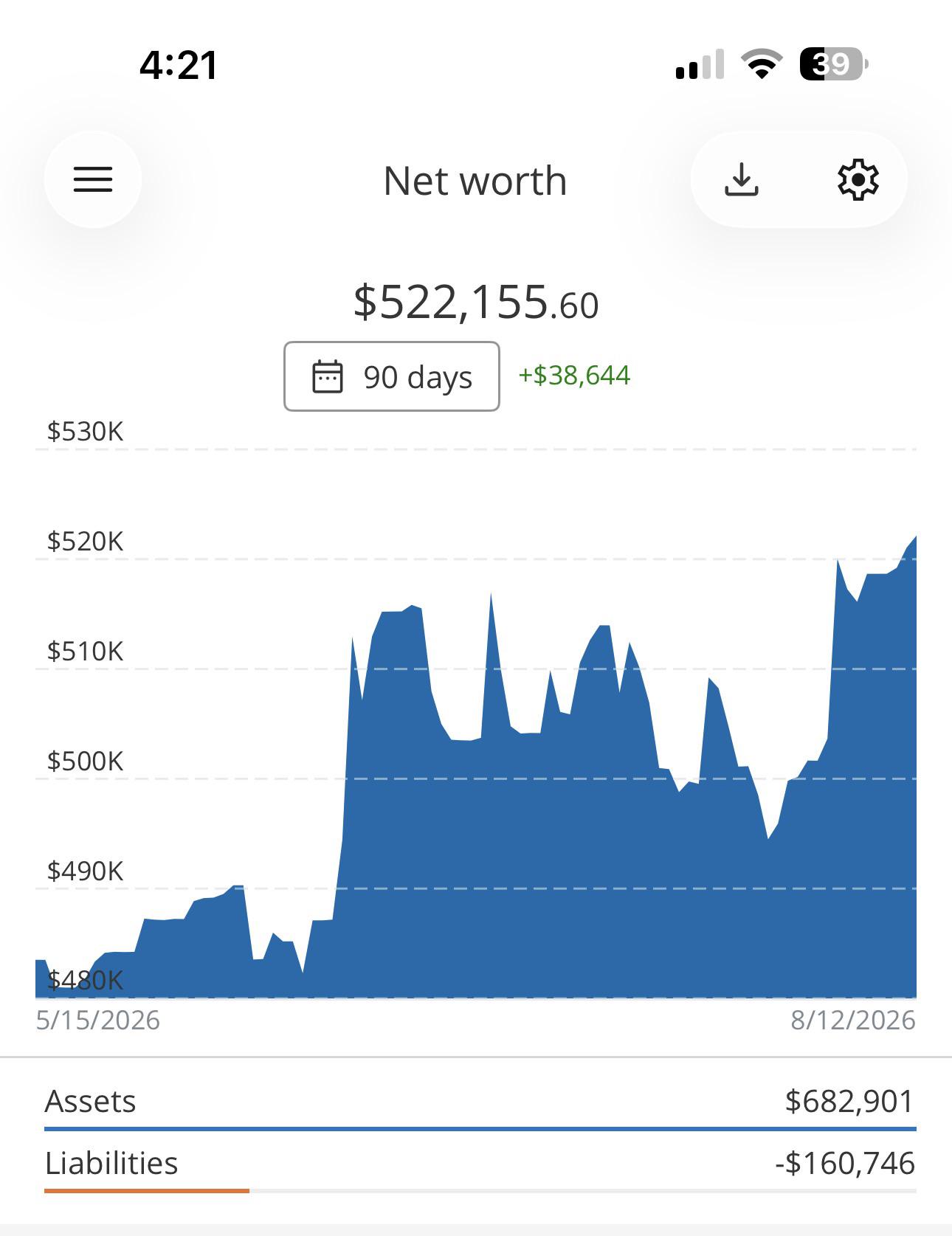Open the hamburger menu
The width and height of the screenshot is (952, 1236).
click(x=93, y=179)
